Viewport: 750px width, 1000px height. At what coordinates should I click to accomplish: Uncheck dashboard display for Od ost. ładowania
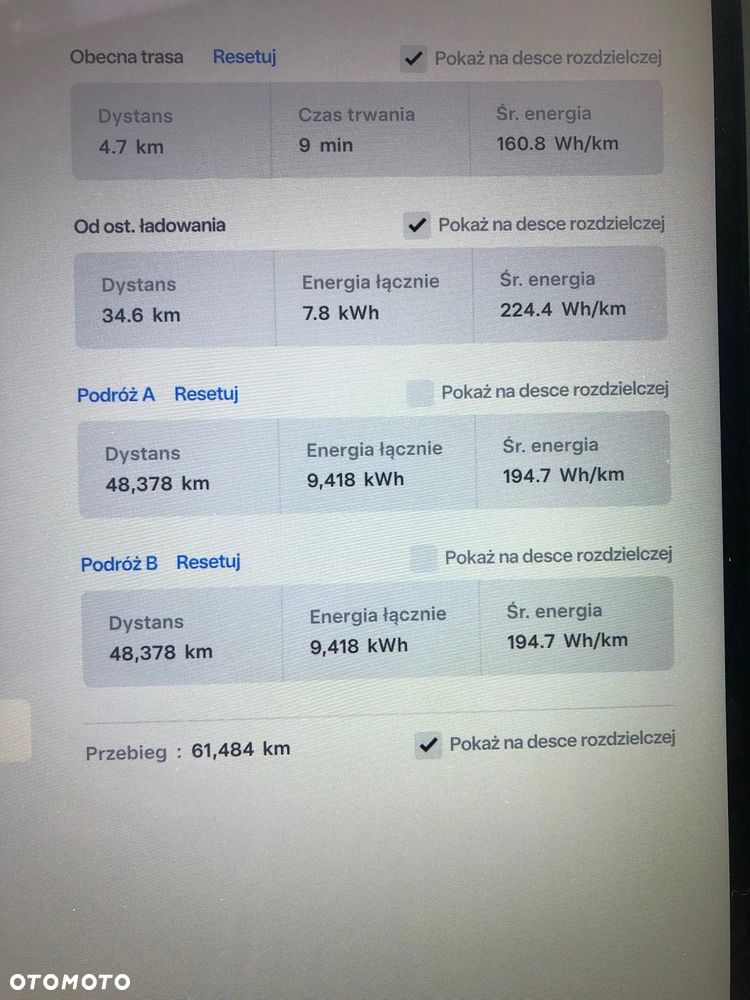(x=416, y=225)
